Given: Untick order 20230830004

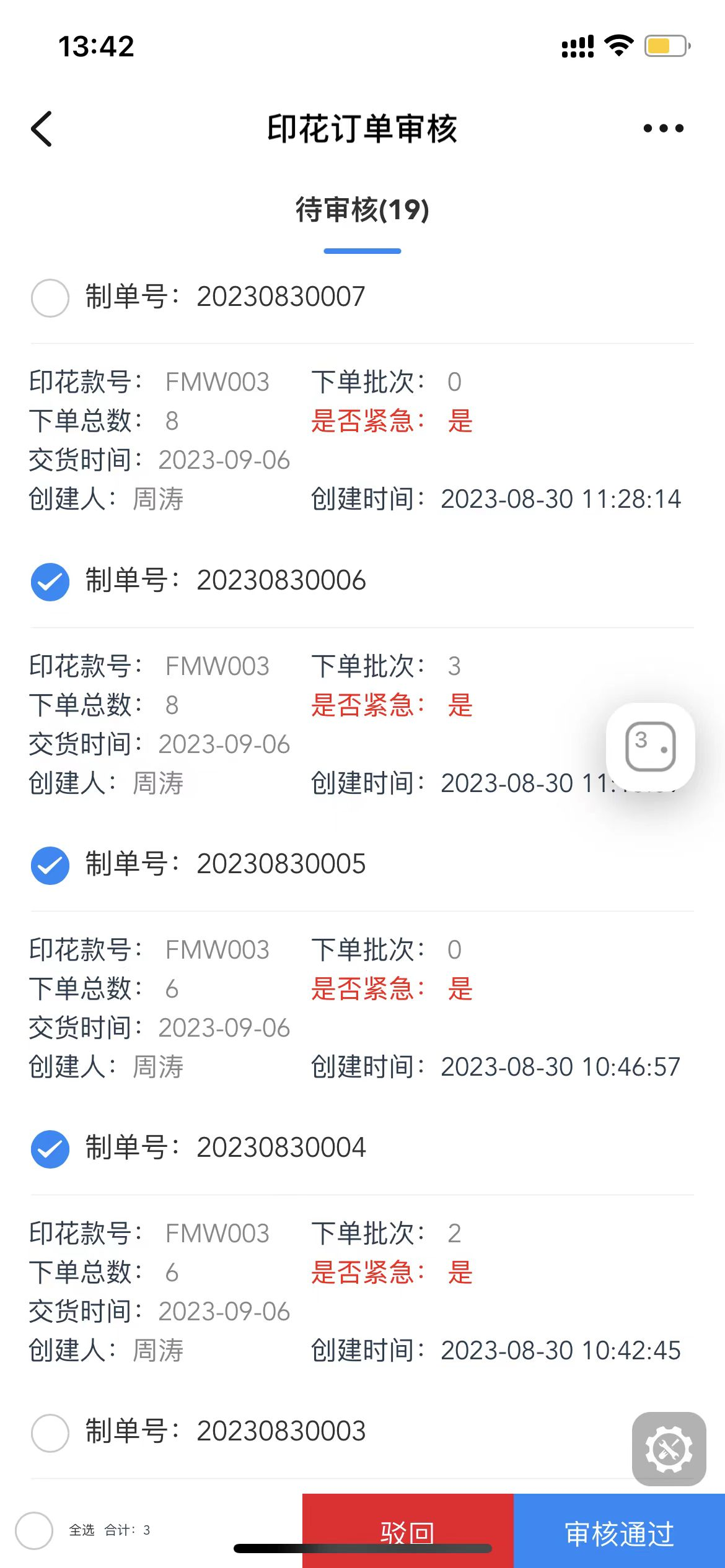Looking at the screenshot, I should point(50,1149).
